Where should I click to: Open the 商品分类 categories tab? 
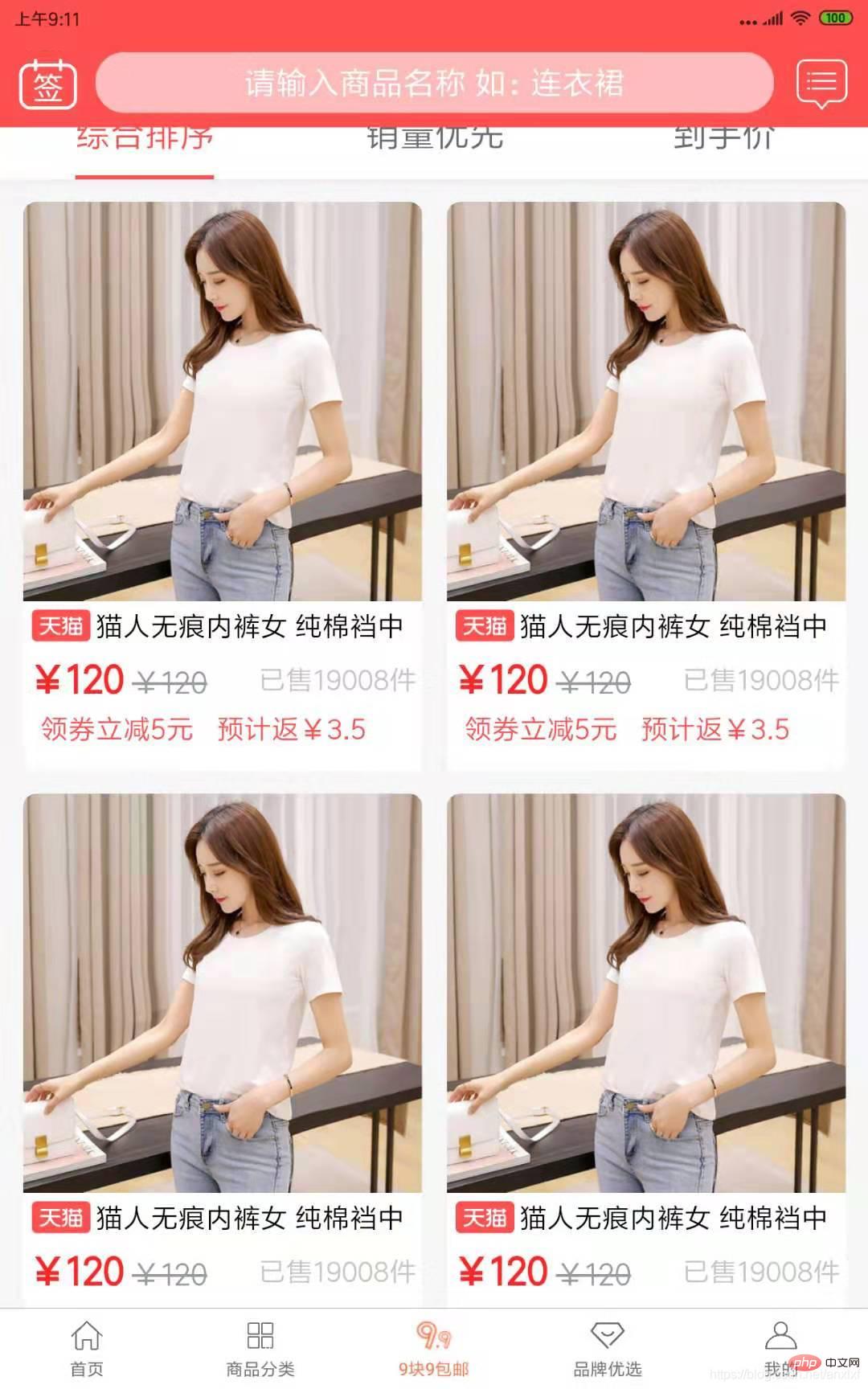(x=260, y=1349)
